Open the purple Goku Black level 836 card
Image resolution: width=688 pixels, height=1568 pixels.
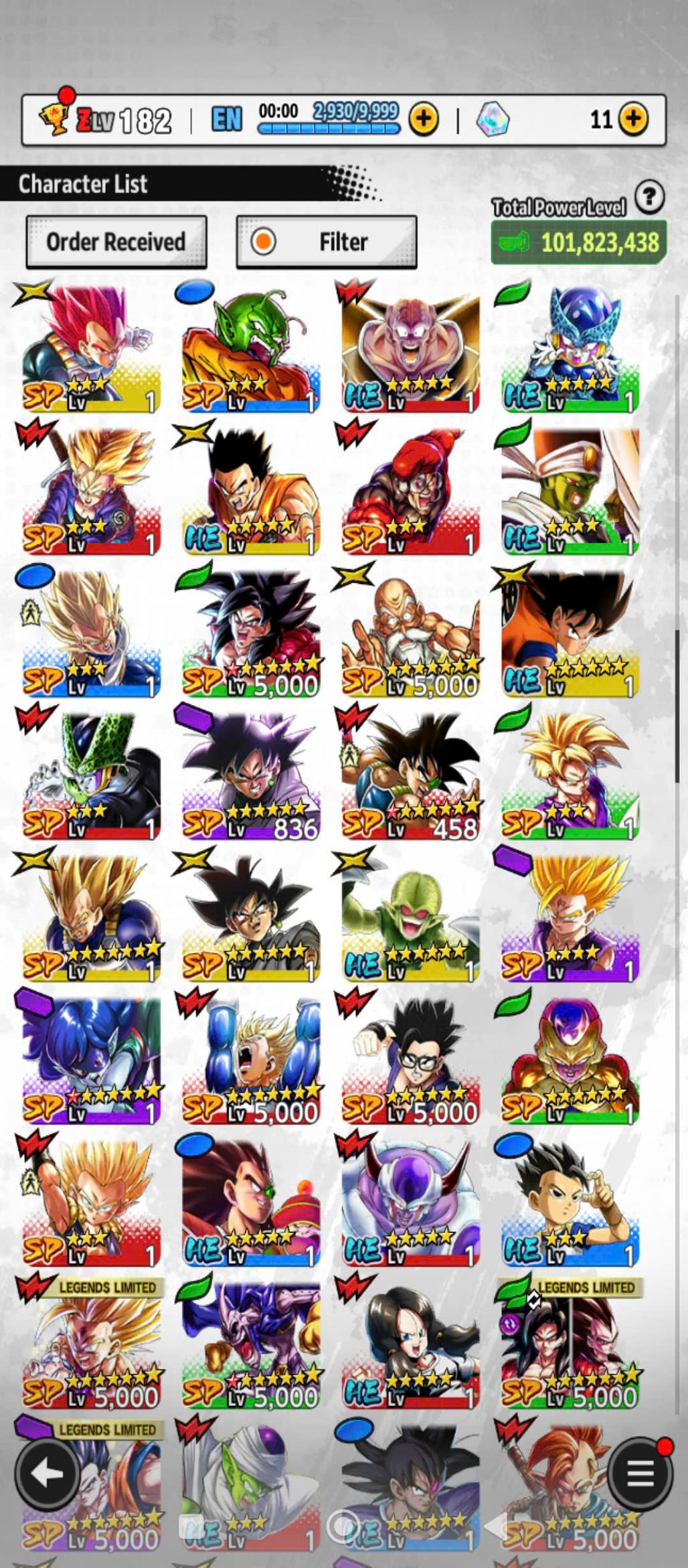(250, 775)
